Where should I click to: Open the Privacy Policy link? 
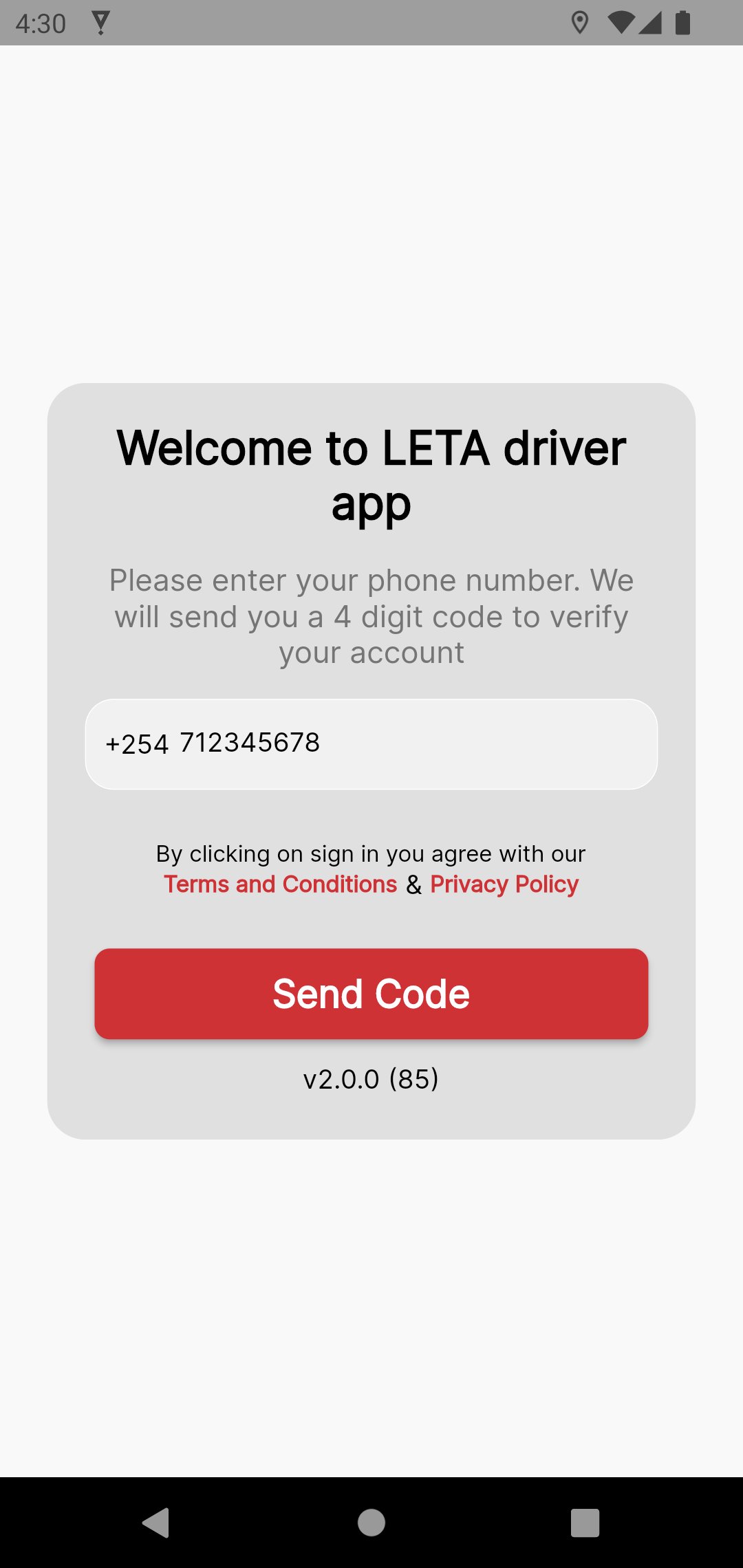pyautogui.click(x=504, y=884)
